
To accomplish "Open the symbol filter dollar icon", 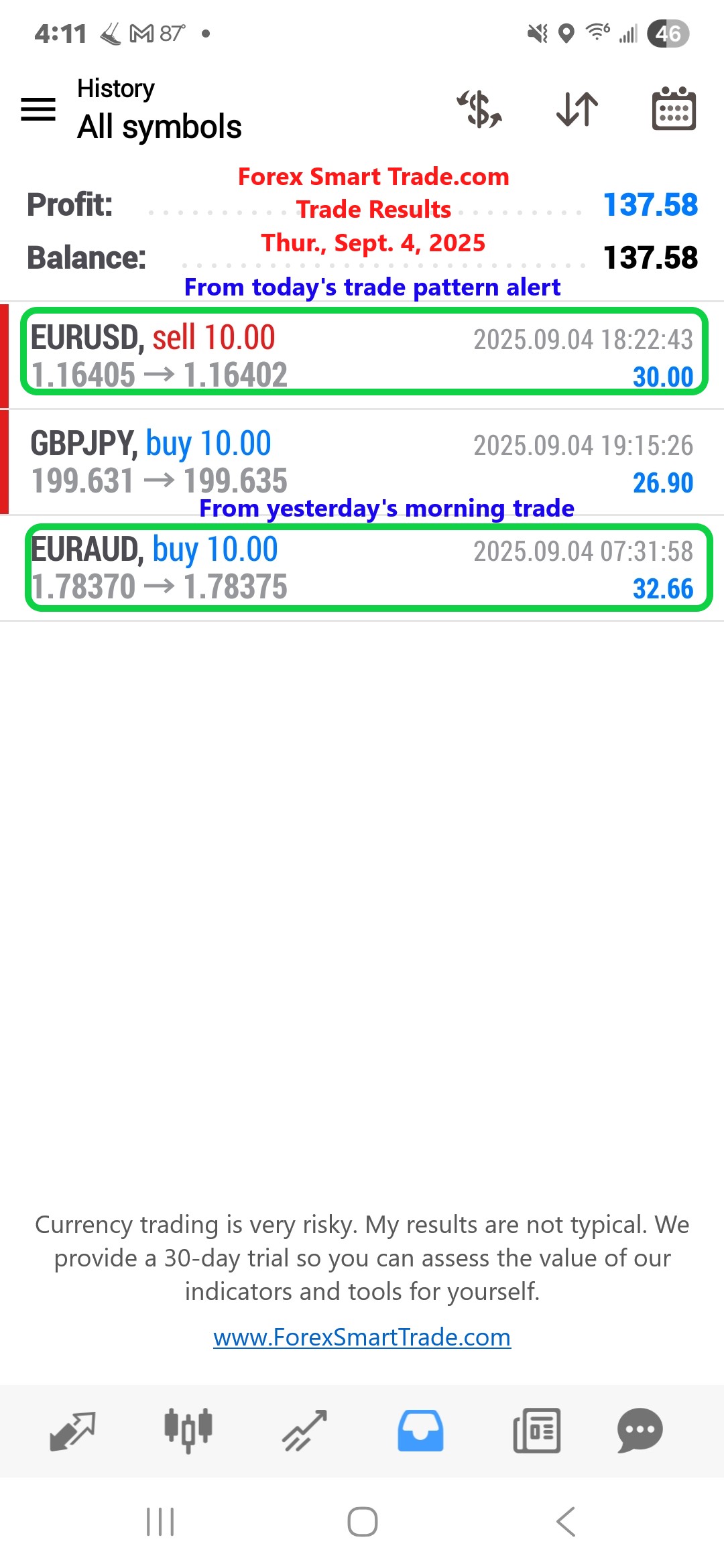I will pyautogui.click(x=479, y=109).
